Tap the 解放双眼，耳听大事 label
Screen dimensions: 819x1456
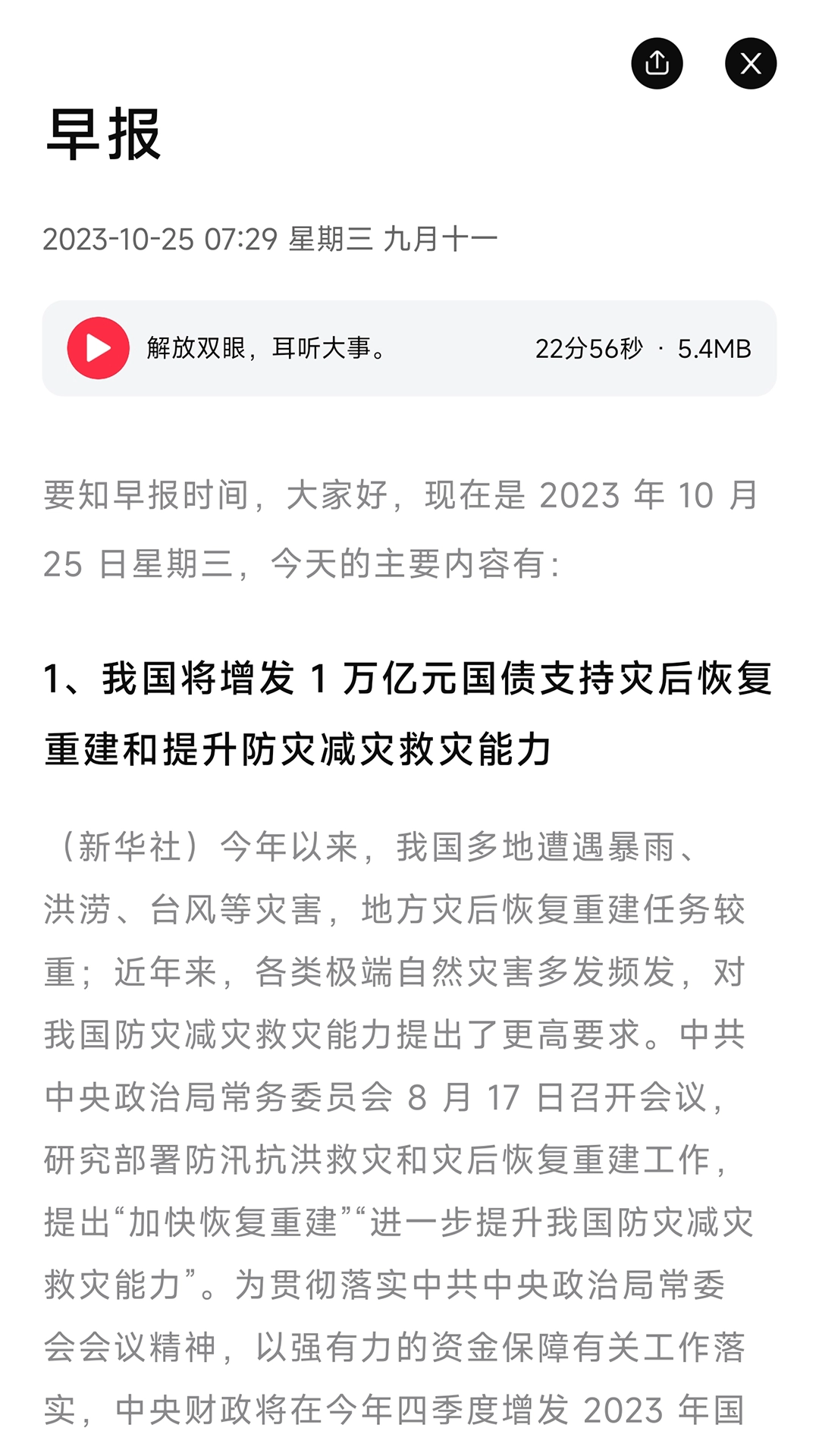tap(265, 350)
